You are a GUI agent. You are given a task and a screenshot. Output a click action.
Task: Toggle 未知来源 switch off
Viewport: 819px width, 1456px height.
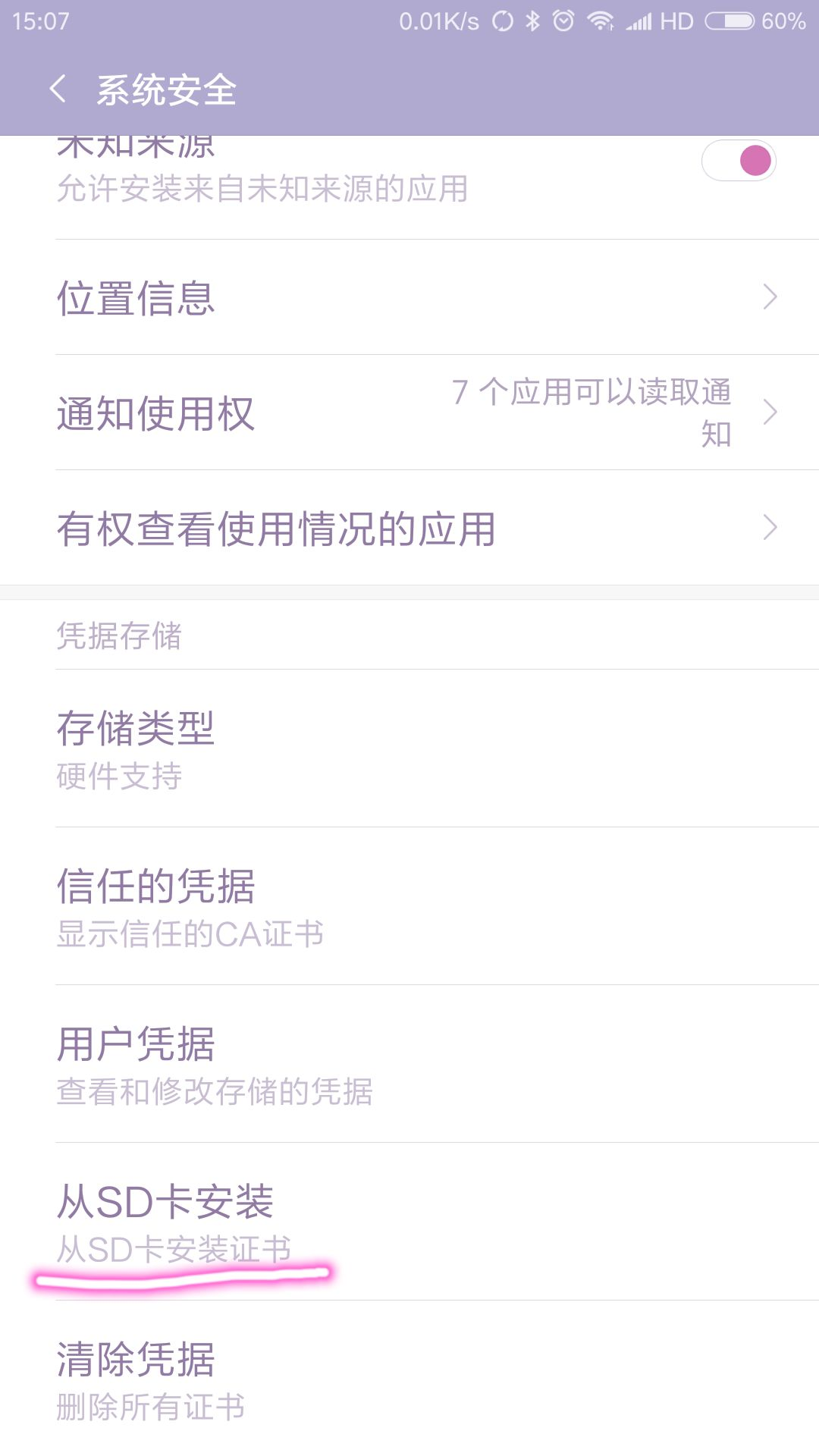pyautogui.click(x=739, y=161)
